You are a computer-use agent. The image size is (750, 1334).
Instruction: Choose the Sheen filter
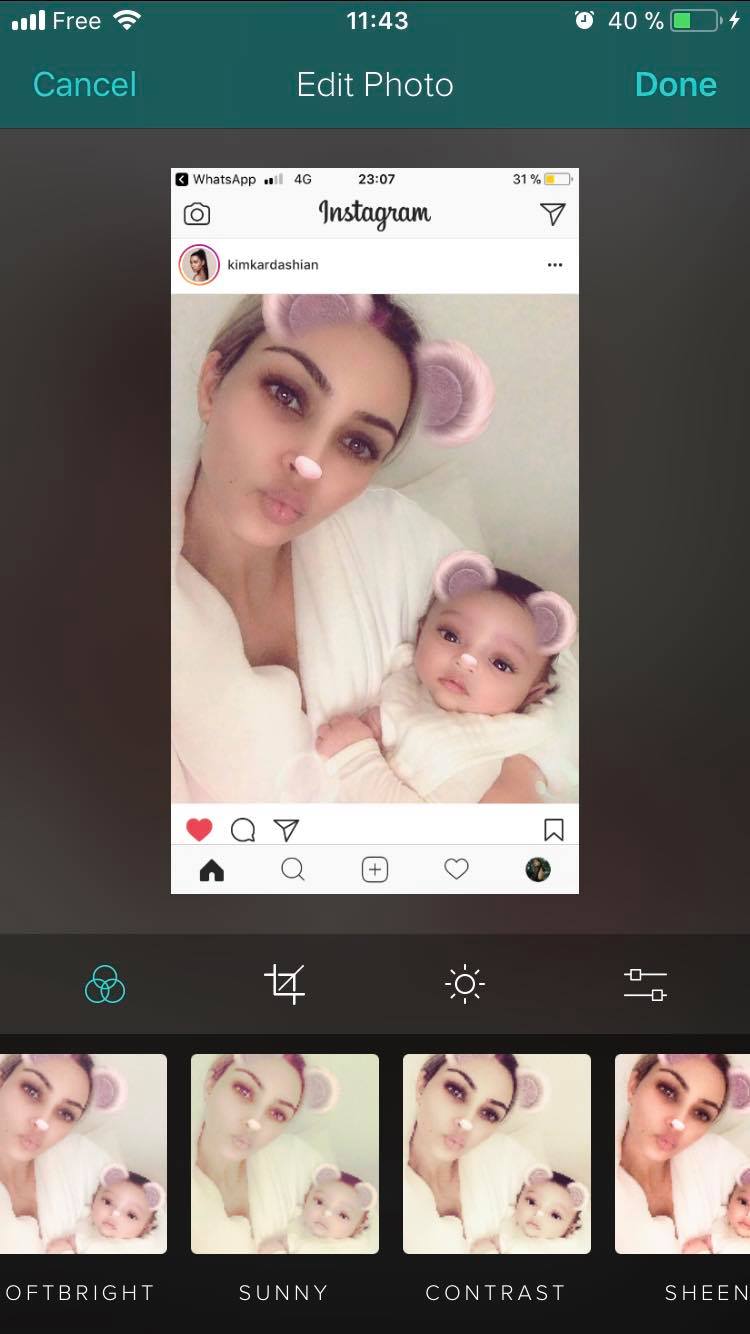point(684,1154)
